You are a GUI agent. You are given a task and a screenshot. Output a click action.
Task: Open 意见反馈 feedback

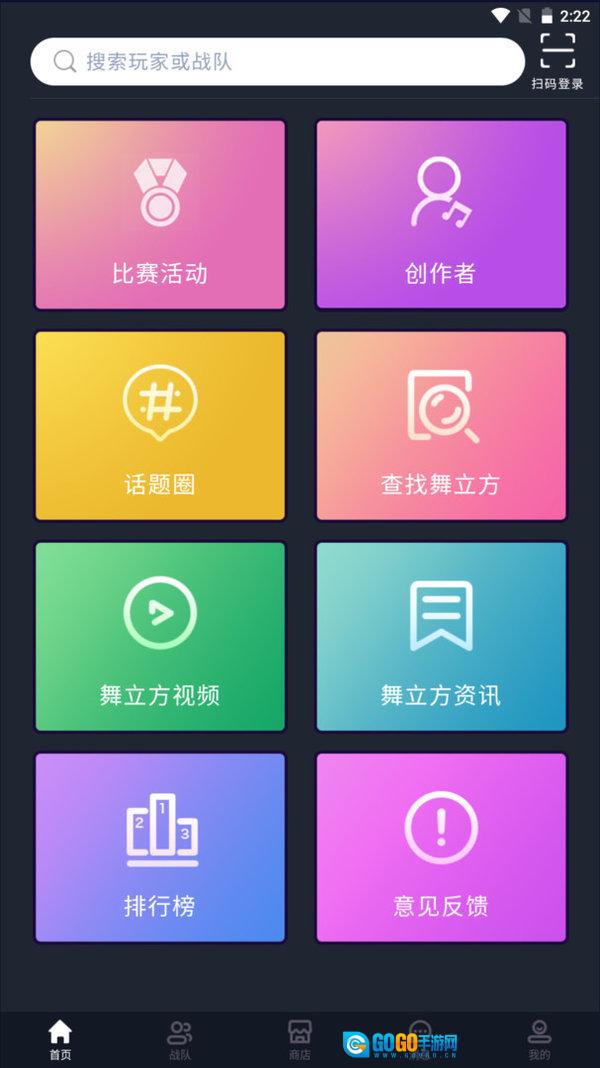pos(441,848)
